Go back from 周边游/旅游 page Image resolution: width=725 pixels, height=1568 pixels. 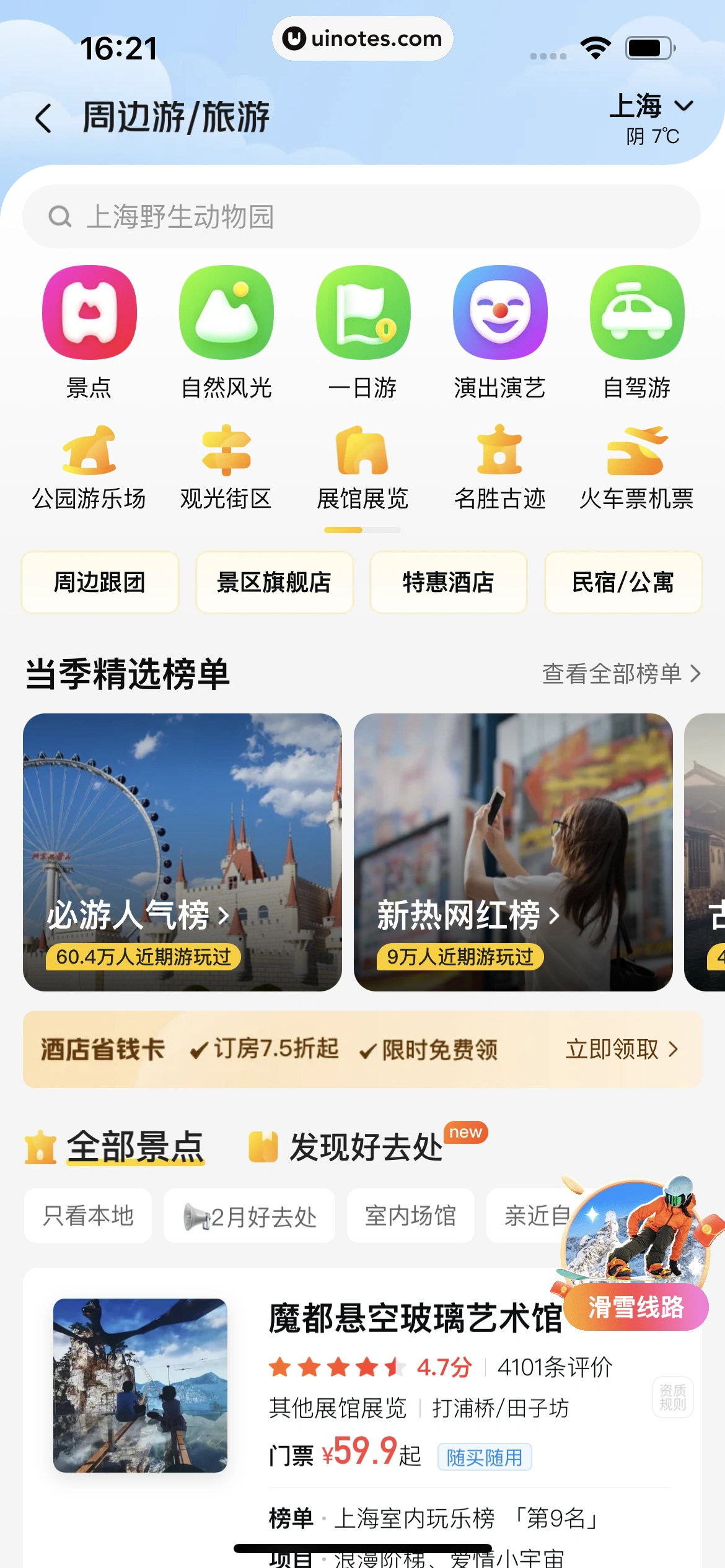43,118
